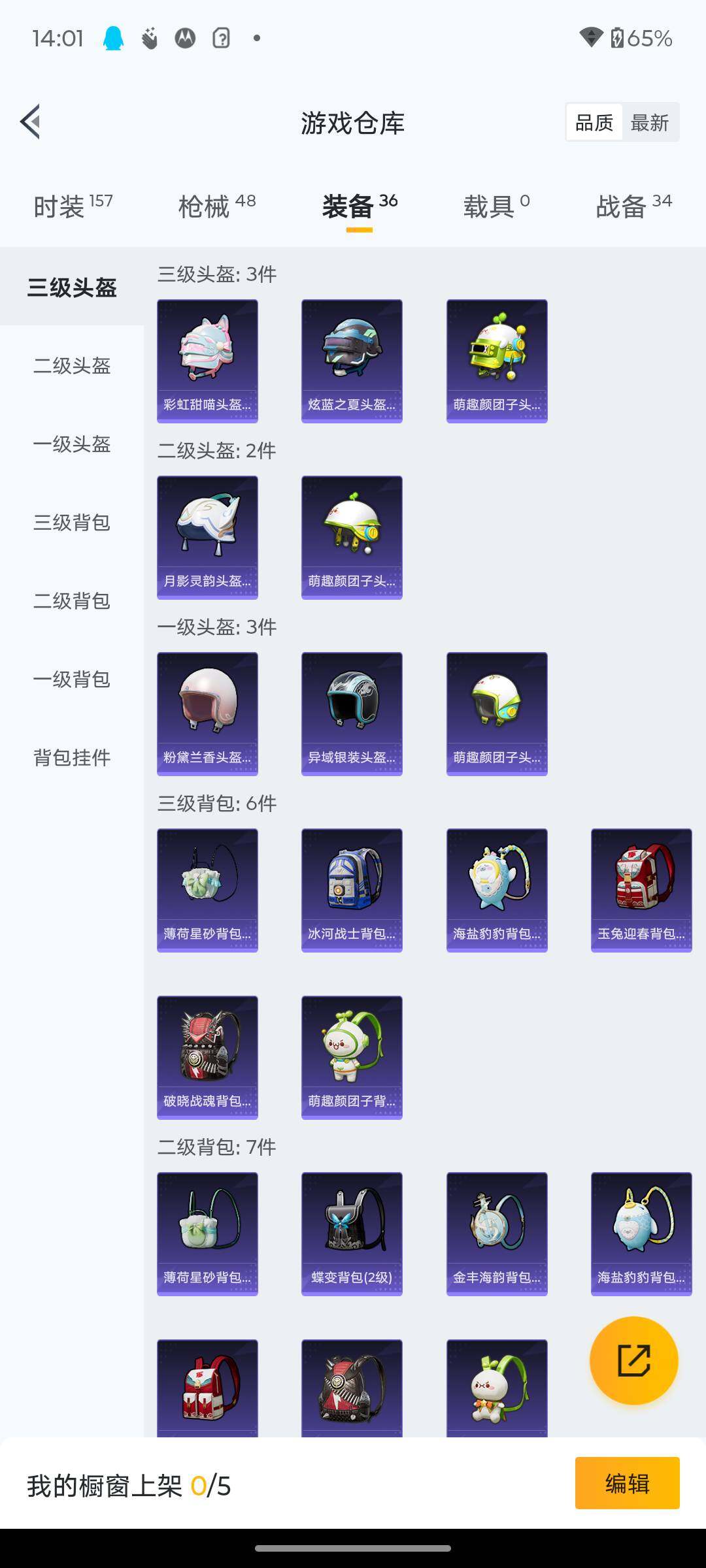View the 炫蓝之夏头盔 item
706x1568 pixels.
(x=352, y=361)
